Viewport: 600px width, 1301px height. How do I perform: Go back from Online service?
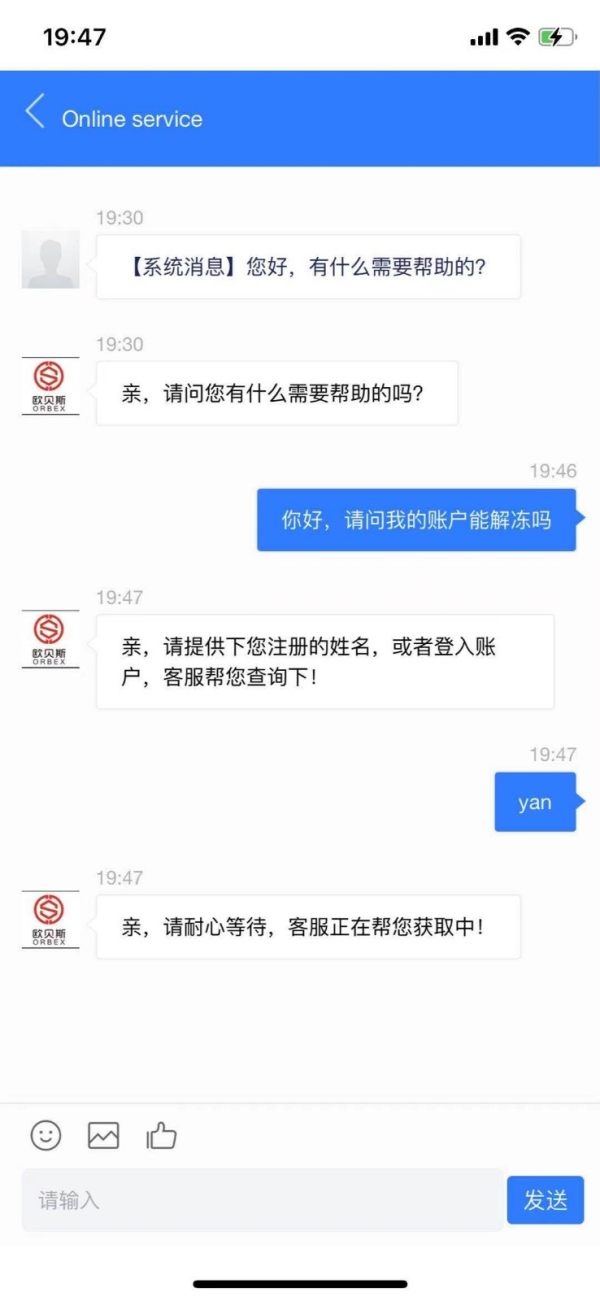point(35,112)
